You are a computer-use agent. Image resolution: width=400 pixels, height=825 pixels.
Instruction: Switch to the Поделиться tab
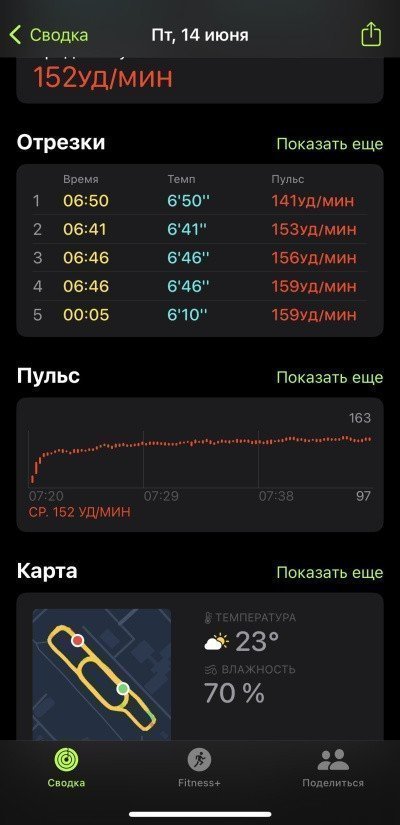pos(333,768)
